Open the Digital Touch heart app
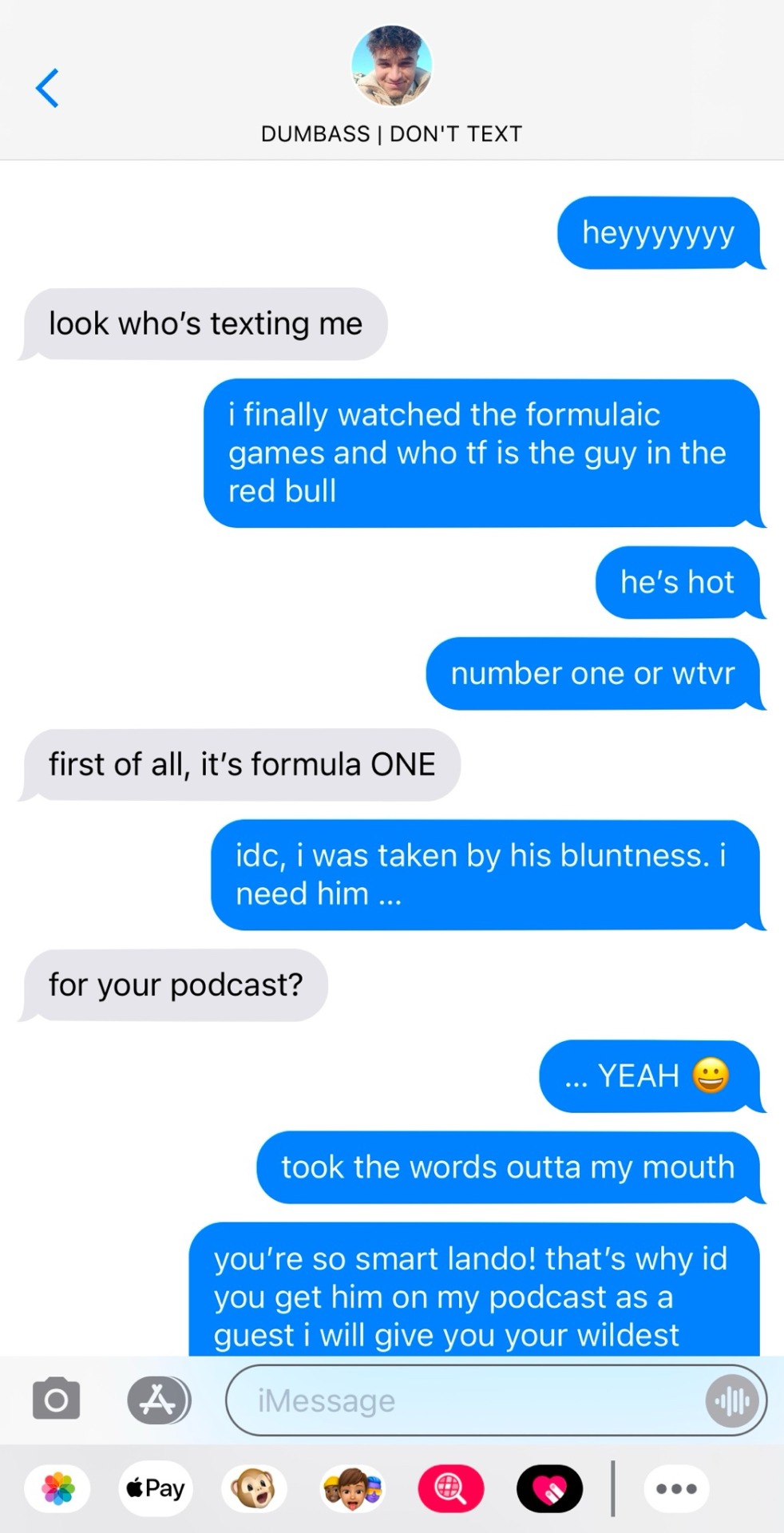 point(549,1488)
